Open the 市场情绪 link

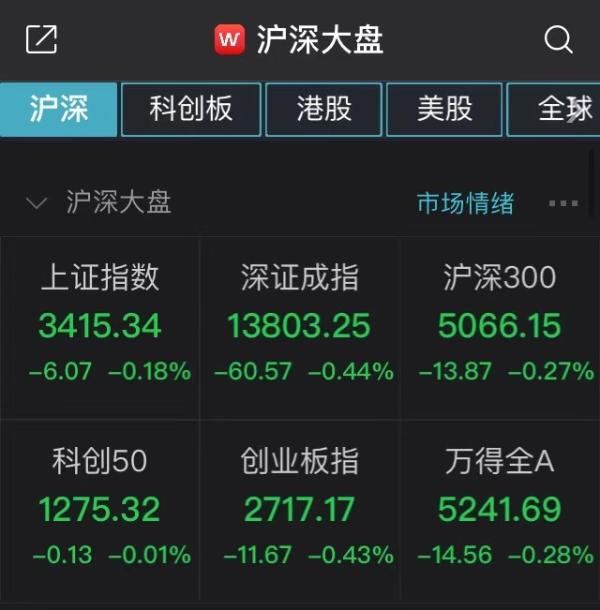[x=465, y=203]
